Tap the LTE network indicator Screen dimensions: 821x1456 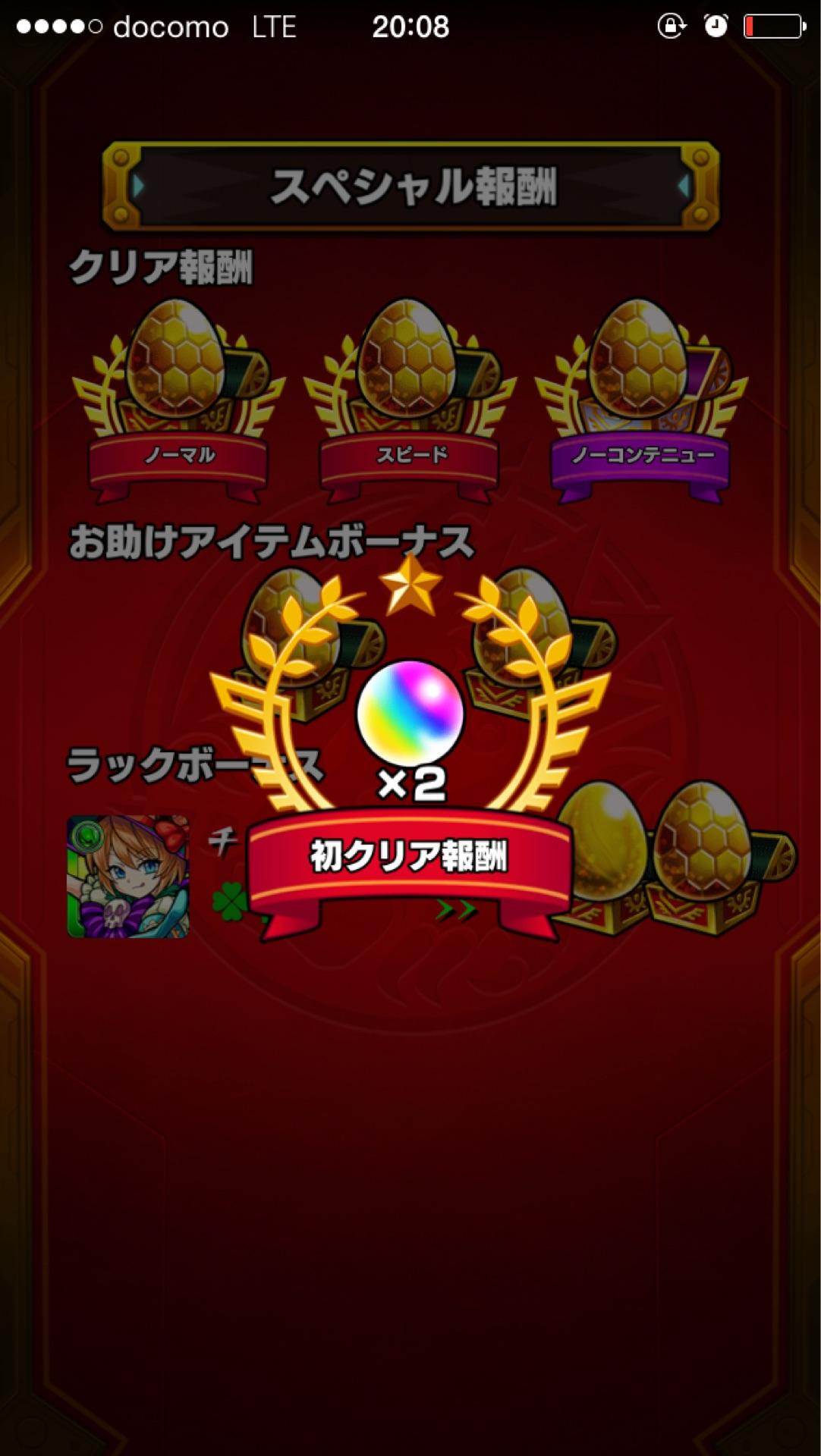[272, 27]
